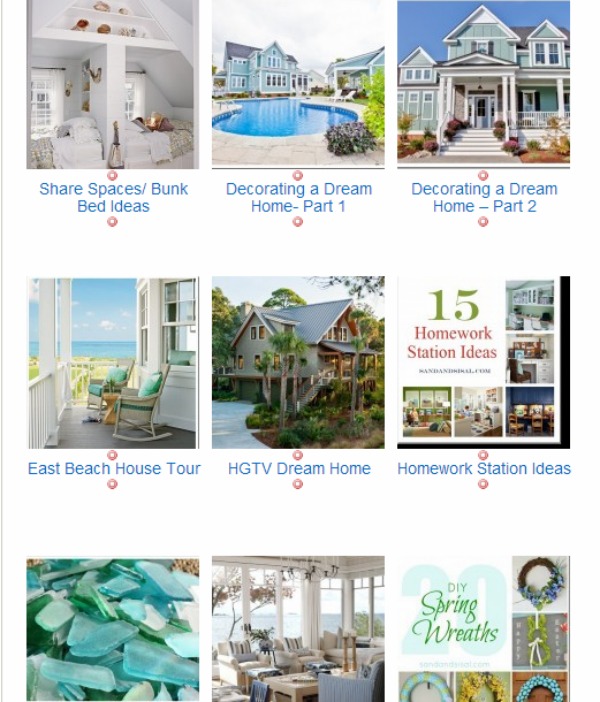Tap the 15 Homework Station Ideas image
Image resolution: width=600 pixels, height=702 pixels.
click(x=484, y=362)
